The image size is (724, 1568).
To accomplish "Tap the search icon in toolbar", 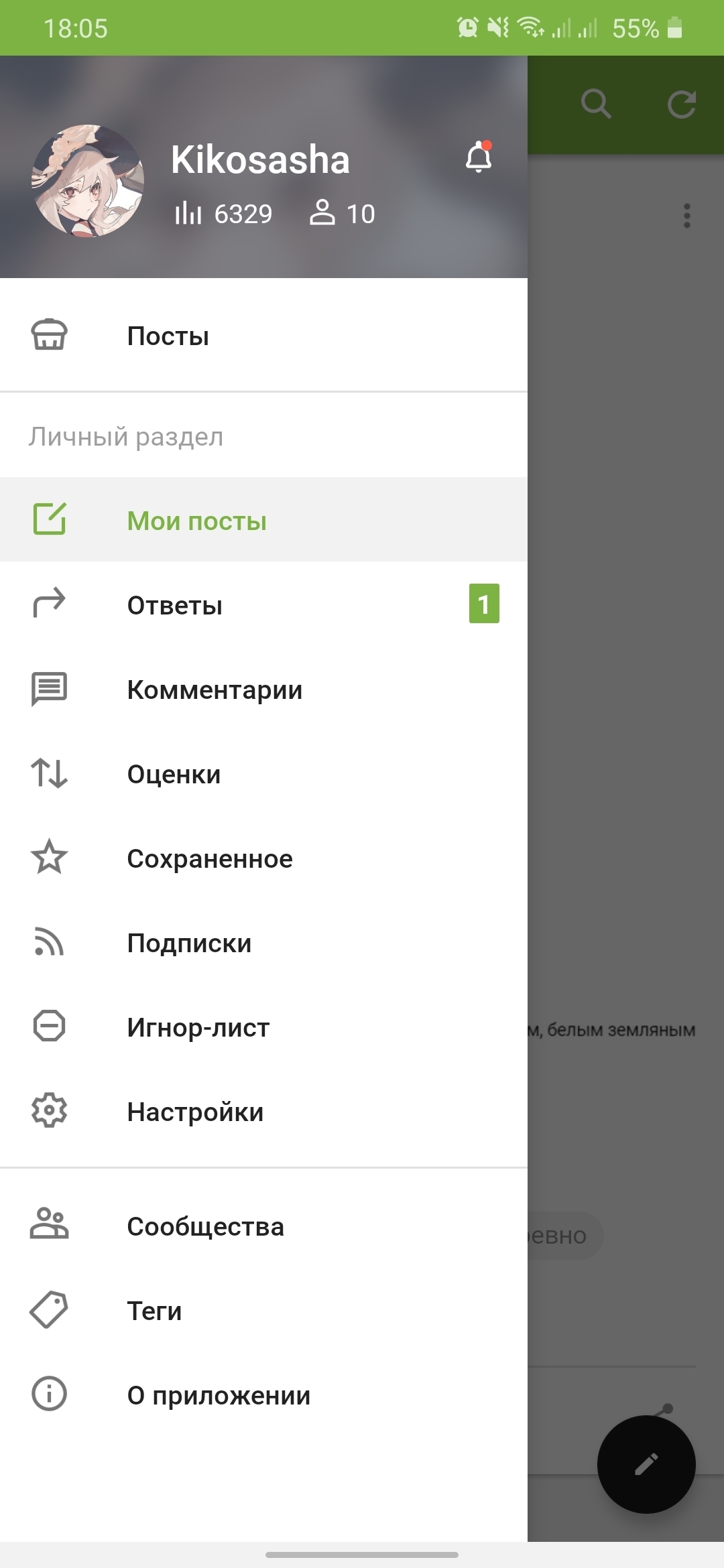I will coord(596,105).
